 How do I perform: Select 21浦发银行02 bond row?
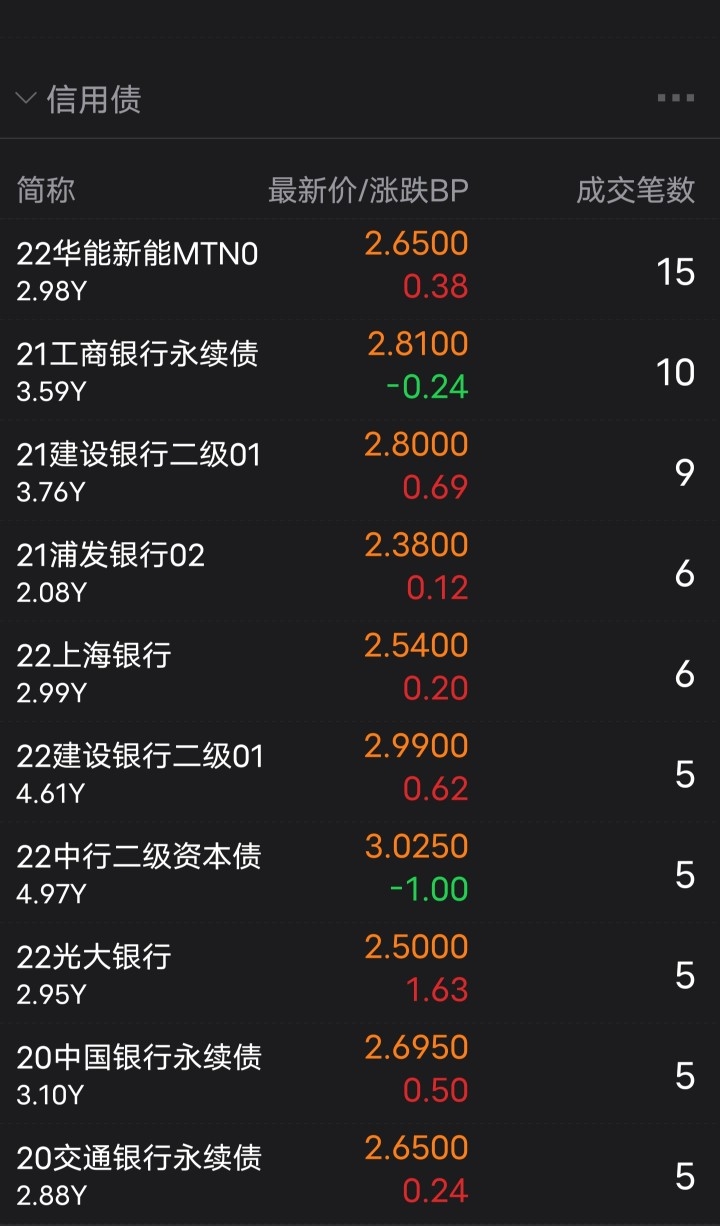point(360,572)
